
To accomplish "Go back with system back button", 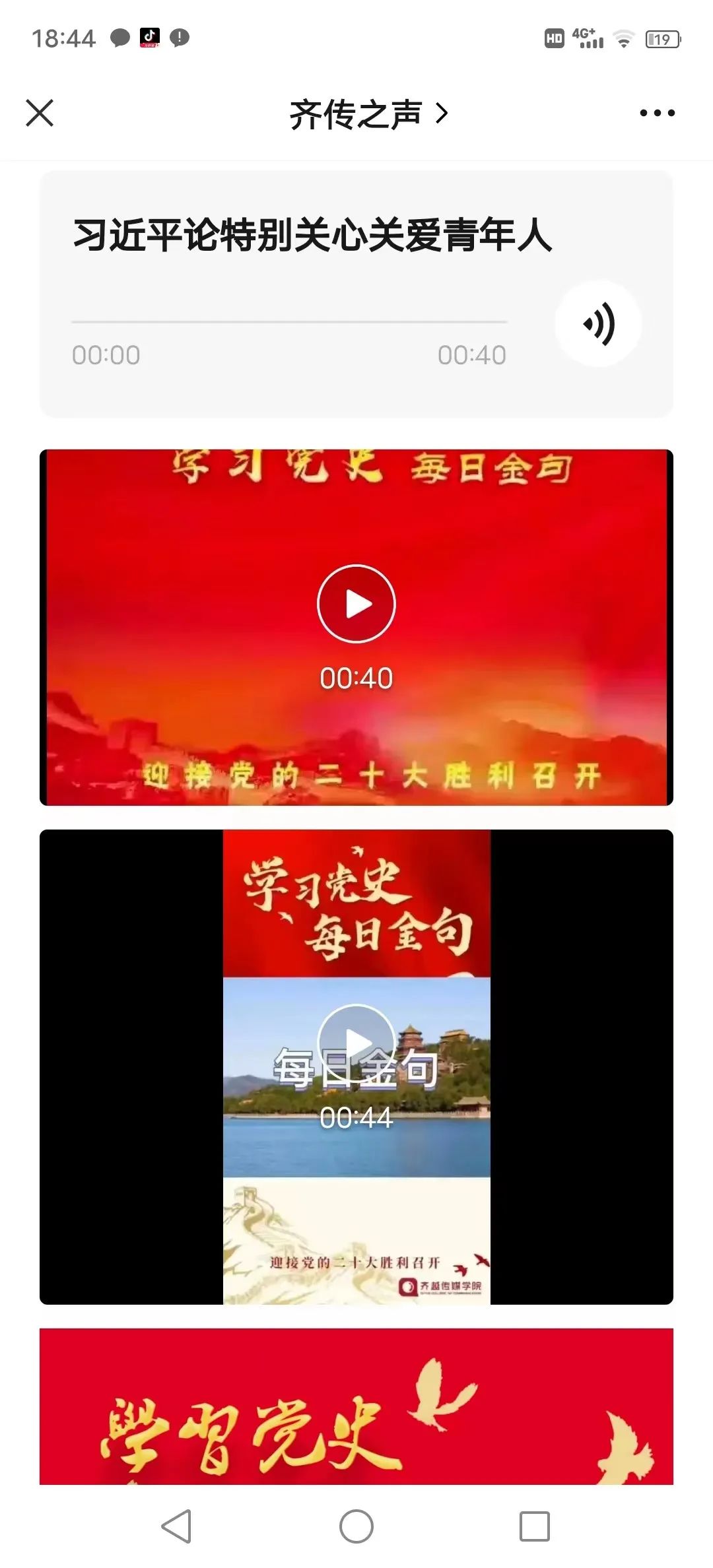I will [177, 1526].
